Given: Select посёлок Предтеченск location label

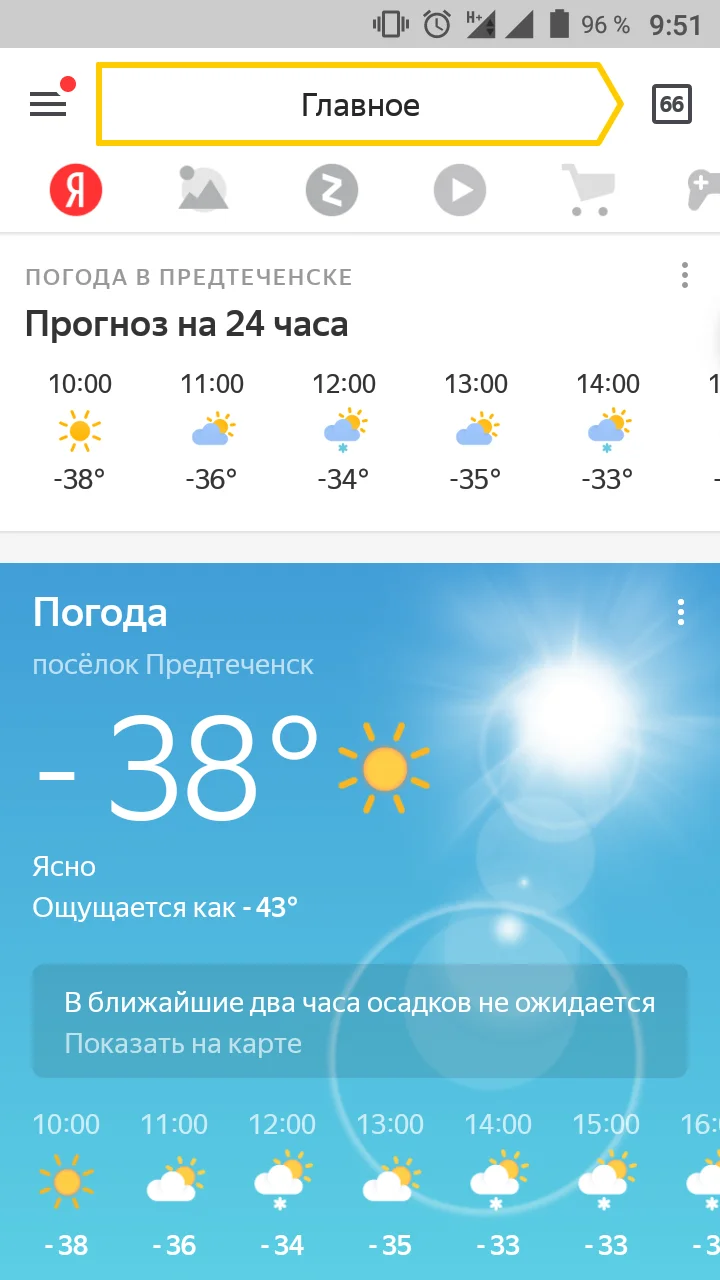Looking at the screenshot, I should point(173,664).
